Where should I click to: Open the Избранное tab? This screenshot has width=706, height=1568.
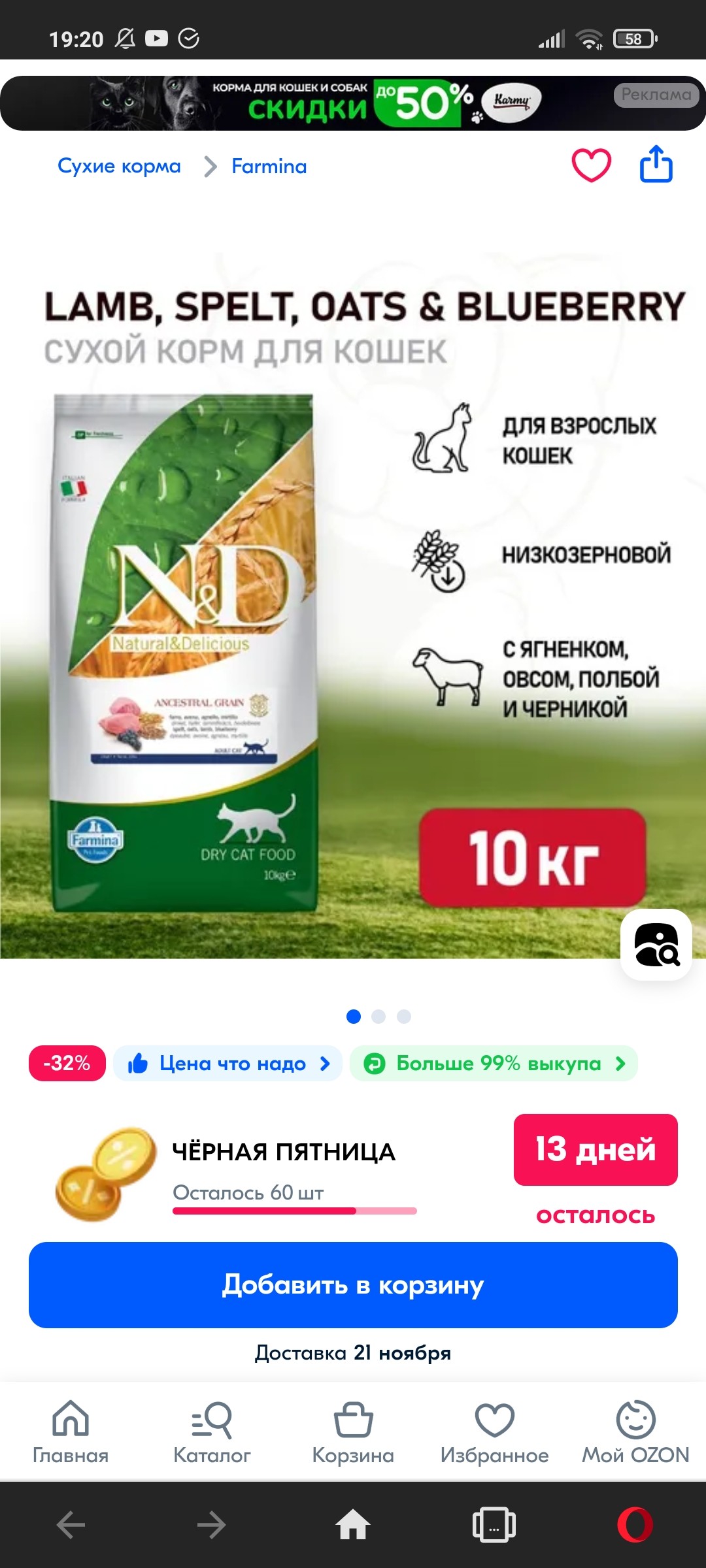(494, 1431)
